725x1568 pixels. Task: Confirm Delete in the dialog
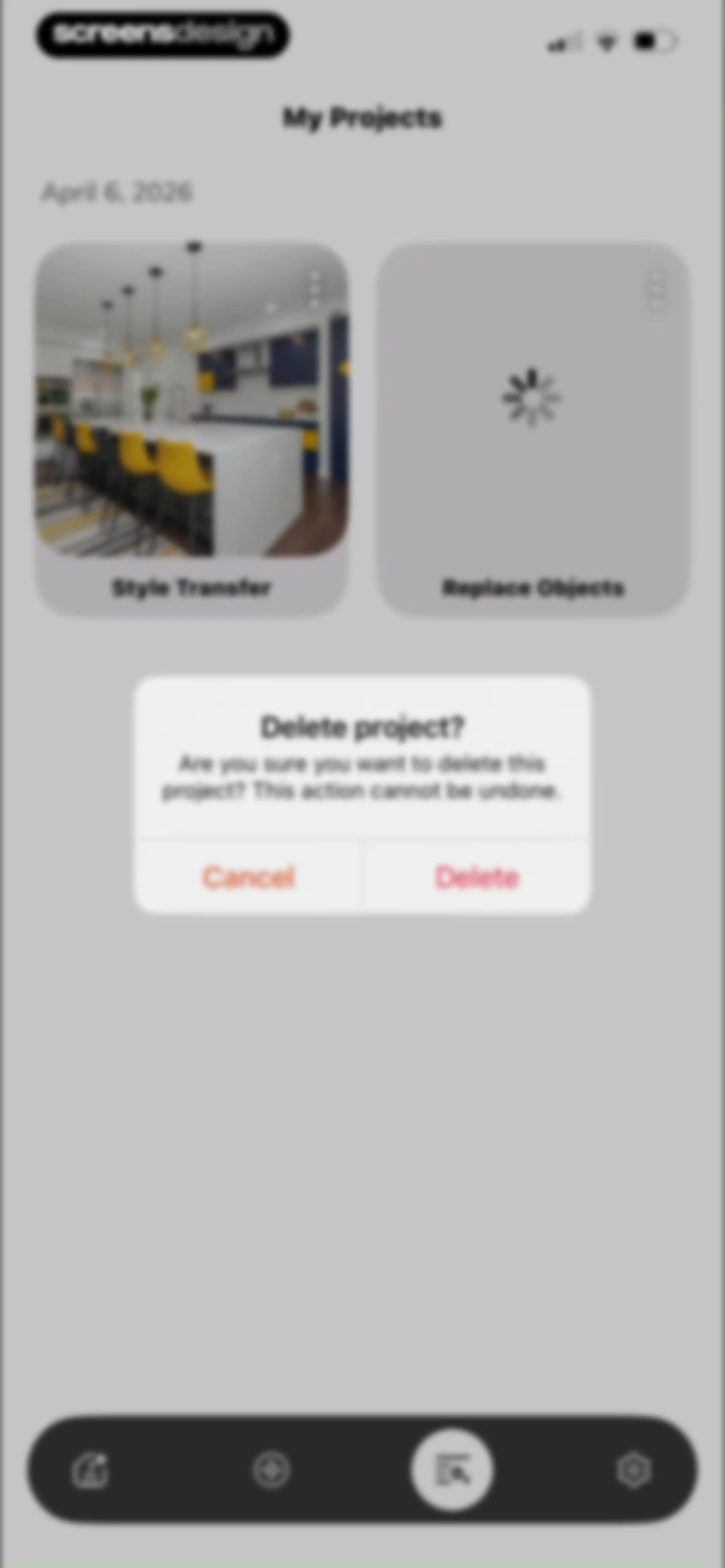[x=477, y=877]
